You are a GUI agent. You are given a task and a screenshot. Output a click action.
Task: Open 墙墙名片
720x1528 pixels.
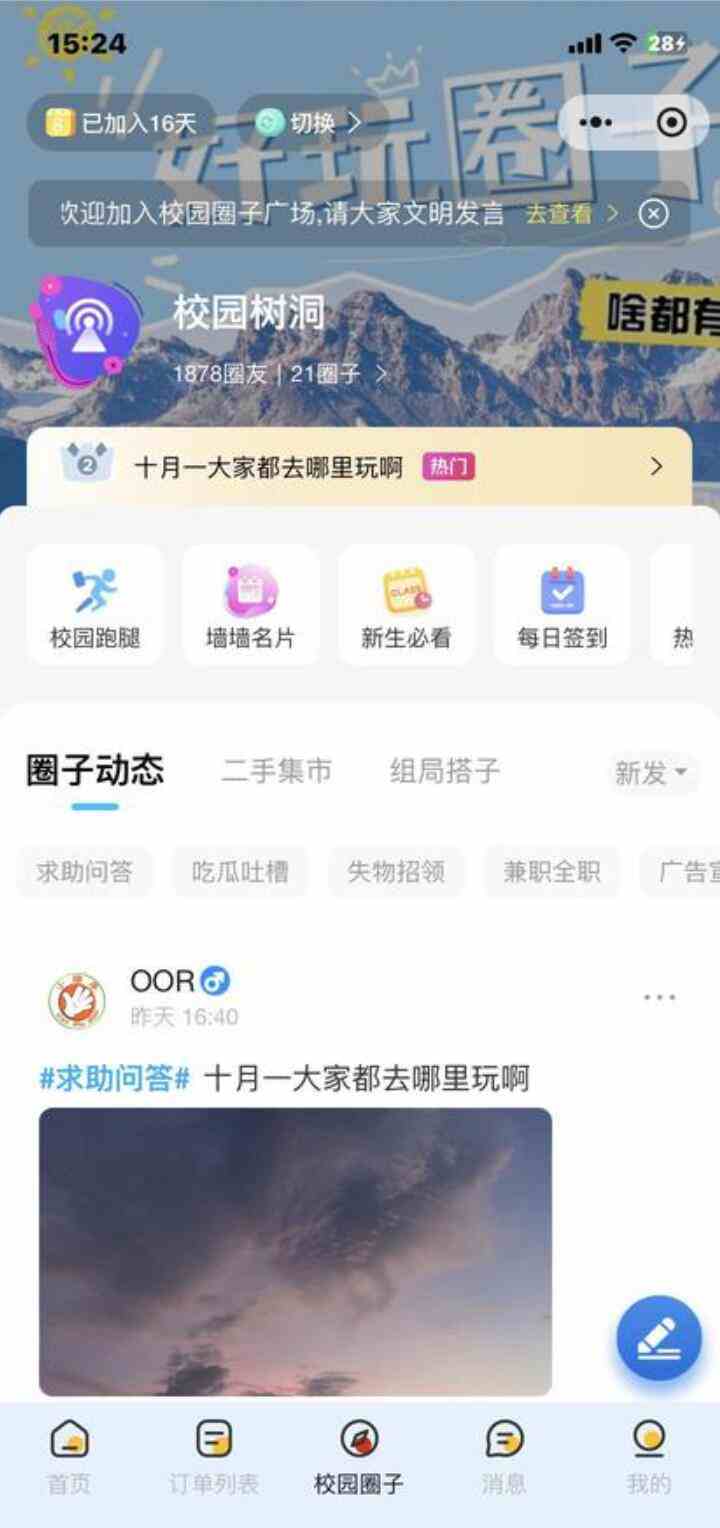[251, 606]
